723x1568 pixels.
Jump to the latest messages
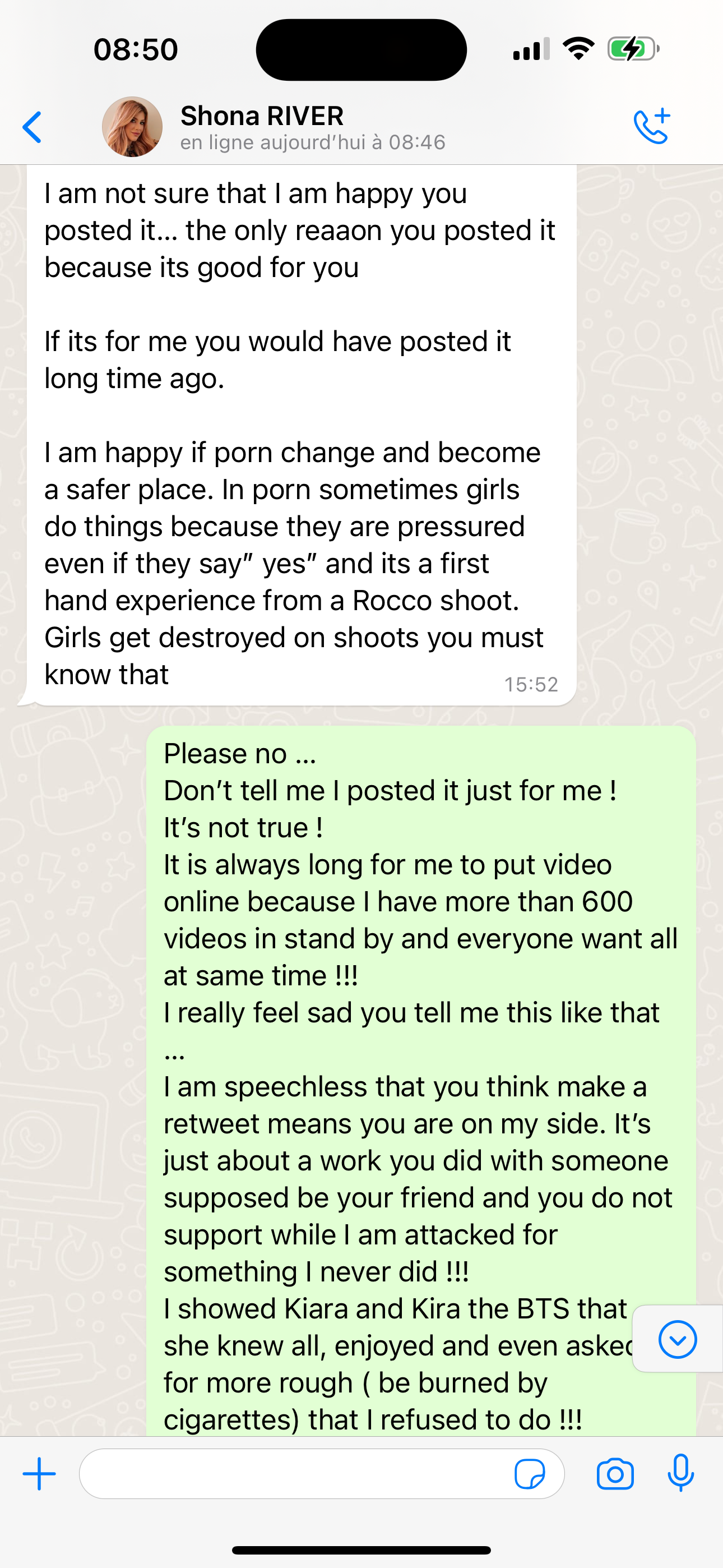click(x=676, y=1339)
